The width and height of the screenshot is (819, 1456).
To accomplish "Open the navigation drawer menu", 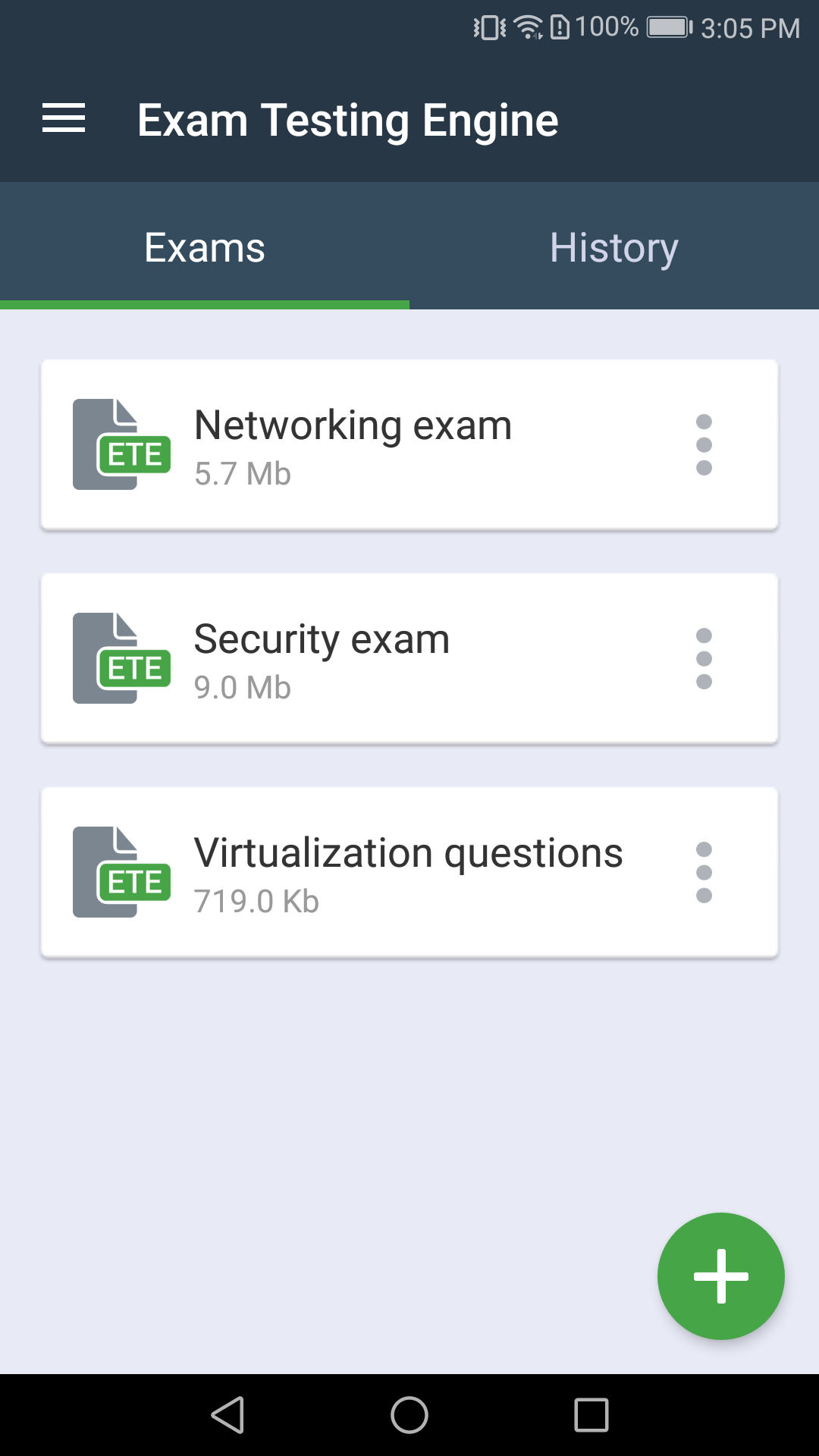I will point(63,118).
